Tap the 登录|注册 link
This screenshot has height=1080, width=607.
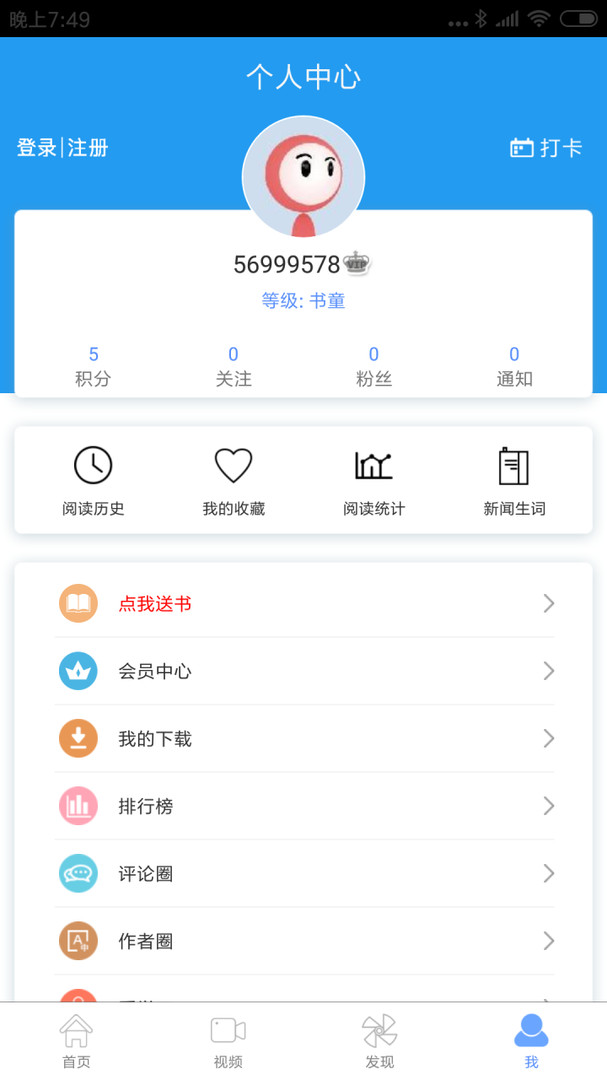(x=63, y=147)
